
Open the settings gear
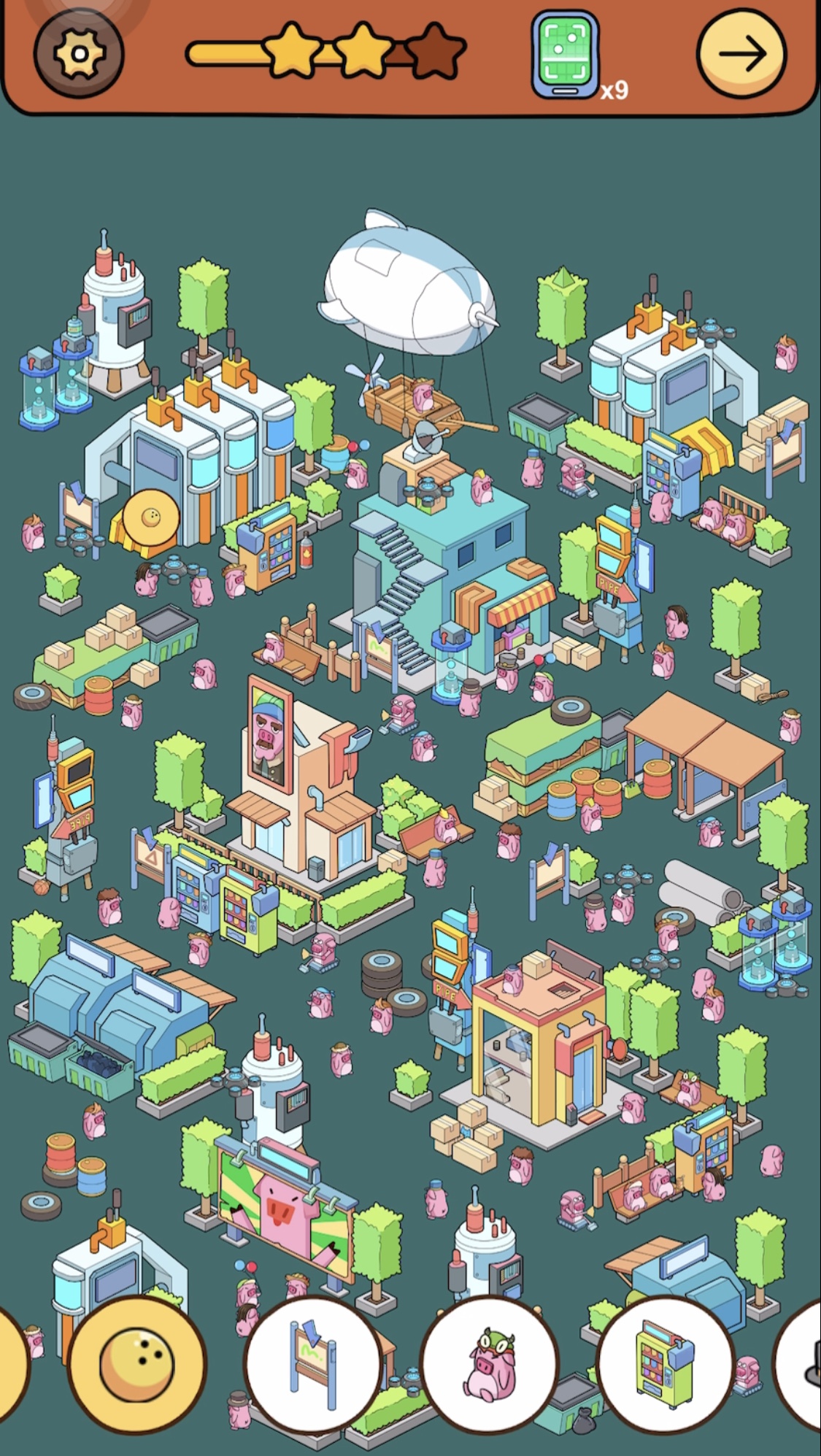(79, 54)
